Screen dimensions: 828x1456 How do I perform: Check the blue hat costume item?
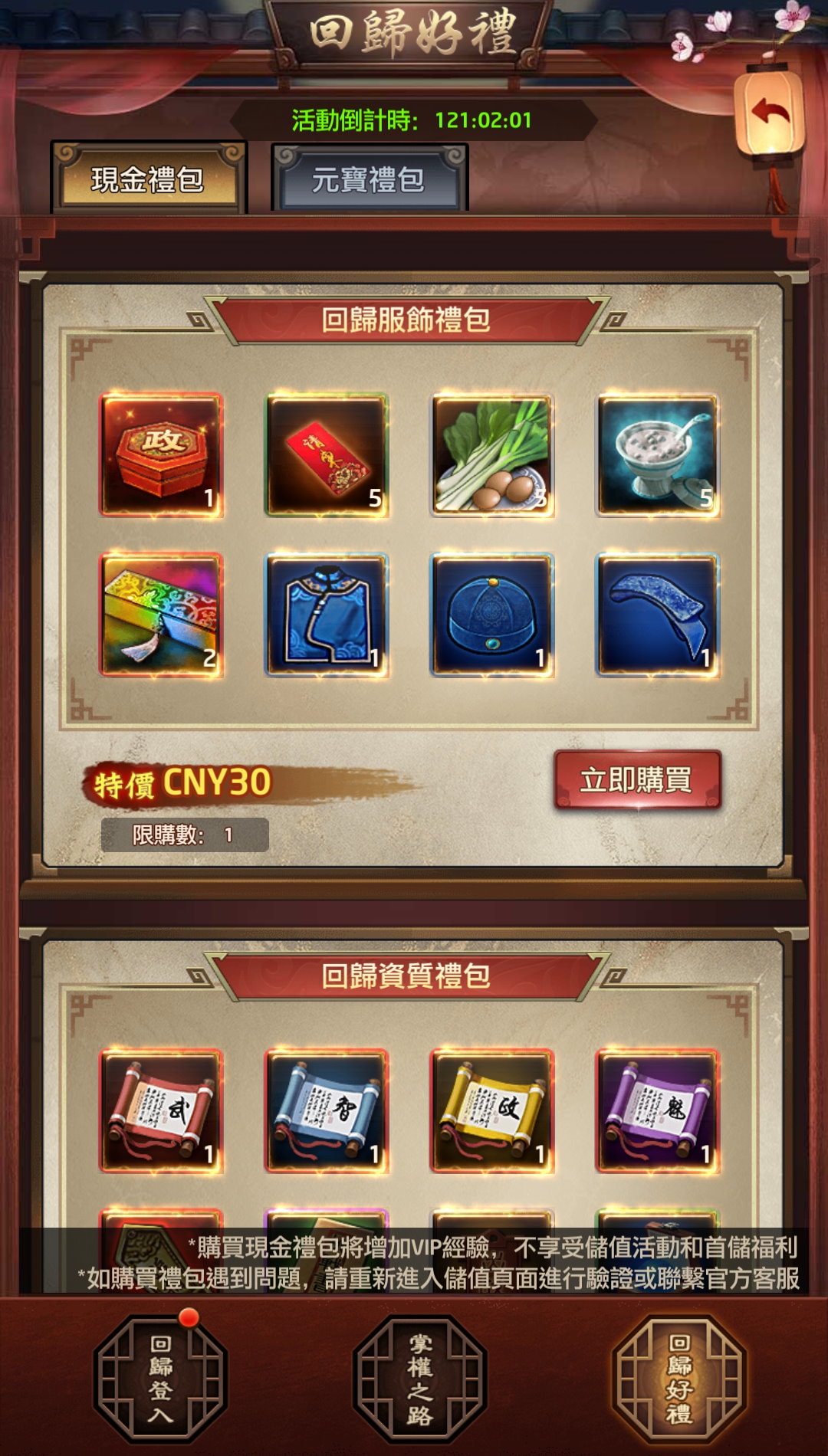tap(492, 615)
